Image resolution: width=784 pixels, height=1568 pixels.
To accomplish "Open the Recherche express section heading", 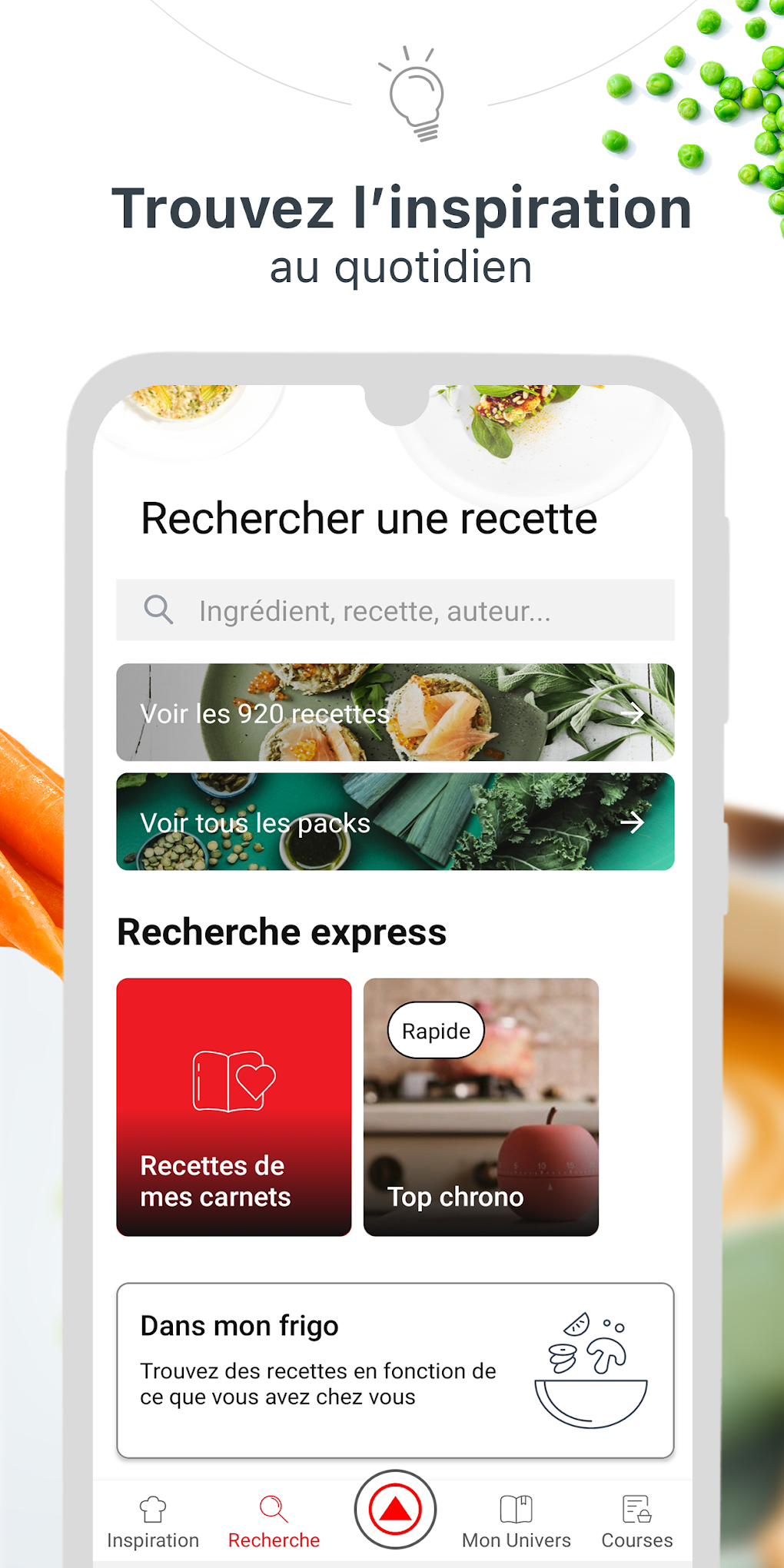I will pos(281,932).
